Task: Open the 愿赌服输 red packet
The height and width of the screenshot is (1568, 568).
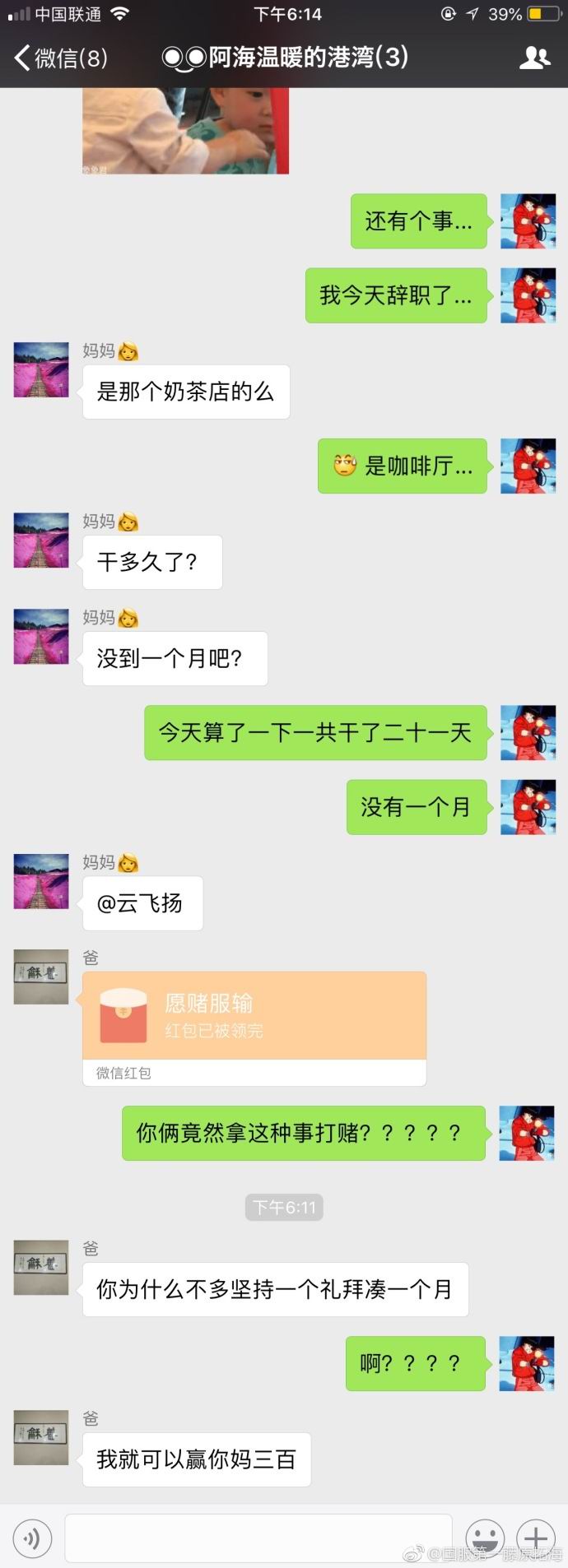Action: [x=254, y=1017]
